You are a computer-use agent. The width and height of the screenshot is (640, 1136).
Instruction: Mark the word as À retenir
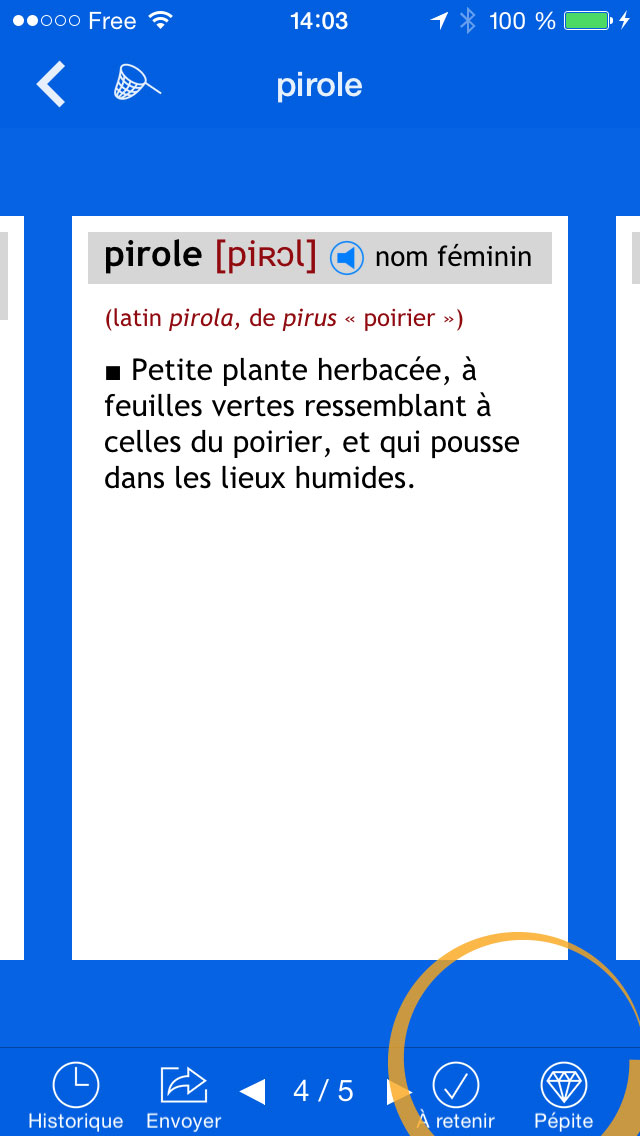[x=456, y=1095]
